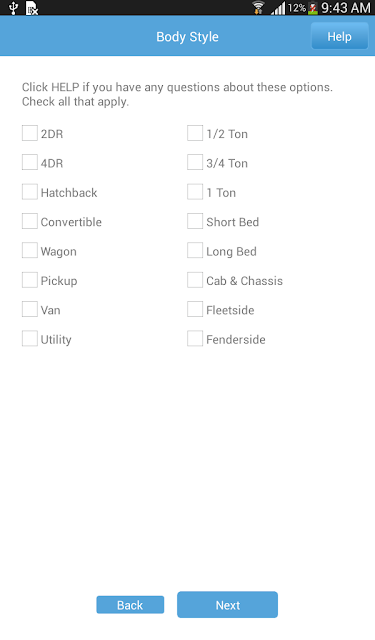Go to the previous step with Back
This screenshot has height=640, width=375.
click(130, 605)
